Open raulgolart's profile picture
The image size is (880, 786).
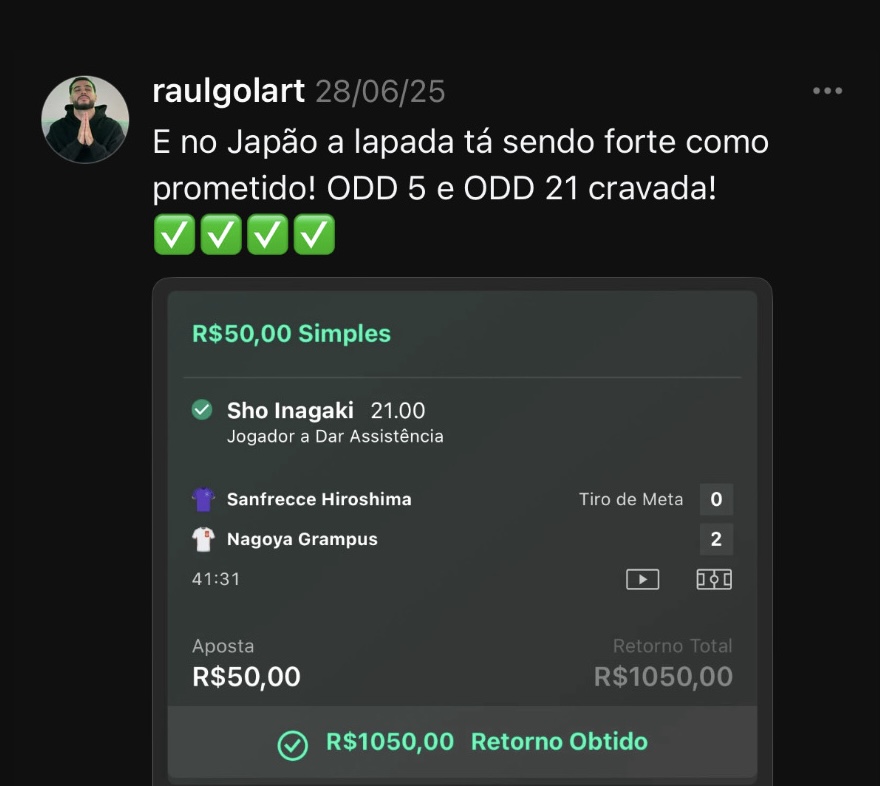[85, 119]
